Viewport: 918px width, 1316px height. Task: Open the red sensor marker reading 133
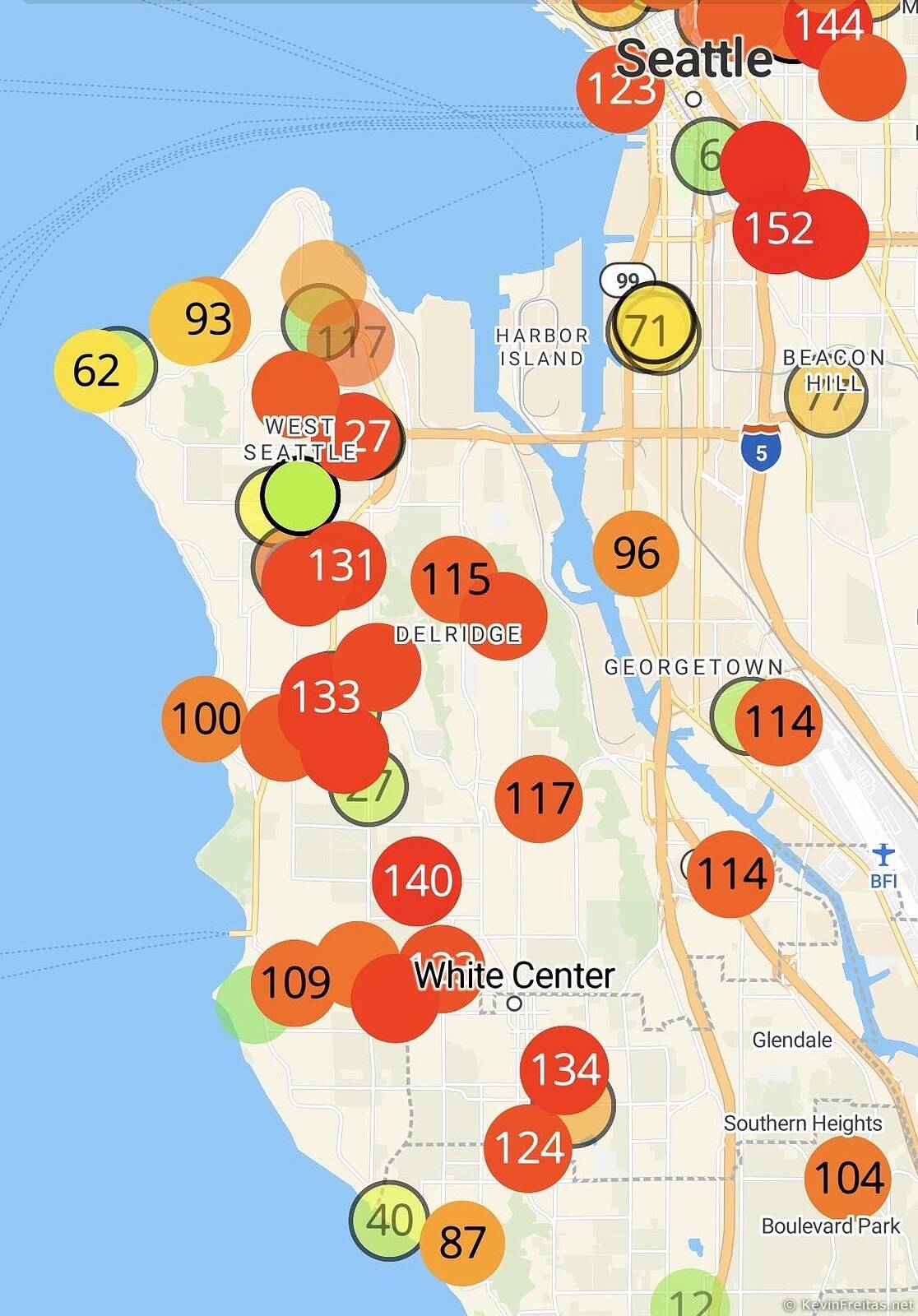pyautogui.click(x=325, y=697)
